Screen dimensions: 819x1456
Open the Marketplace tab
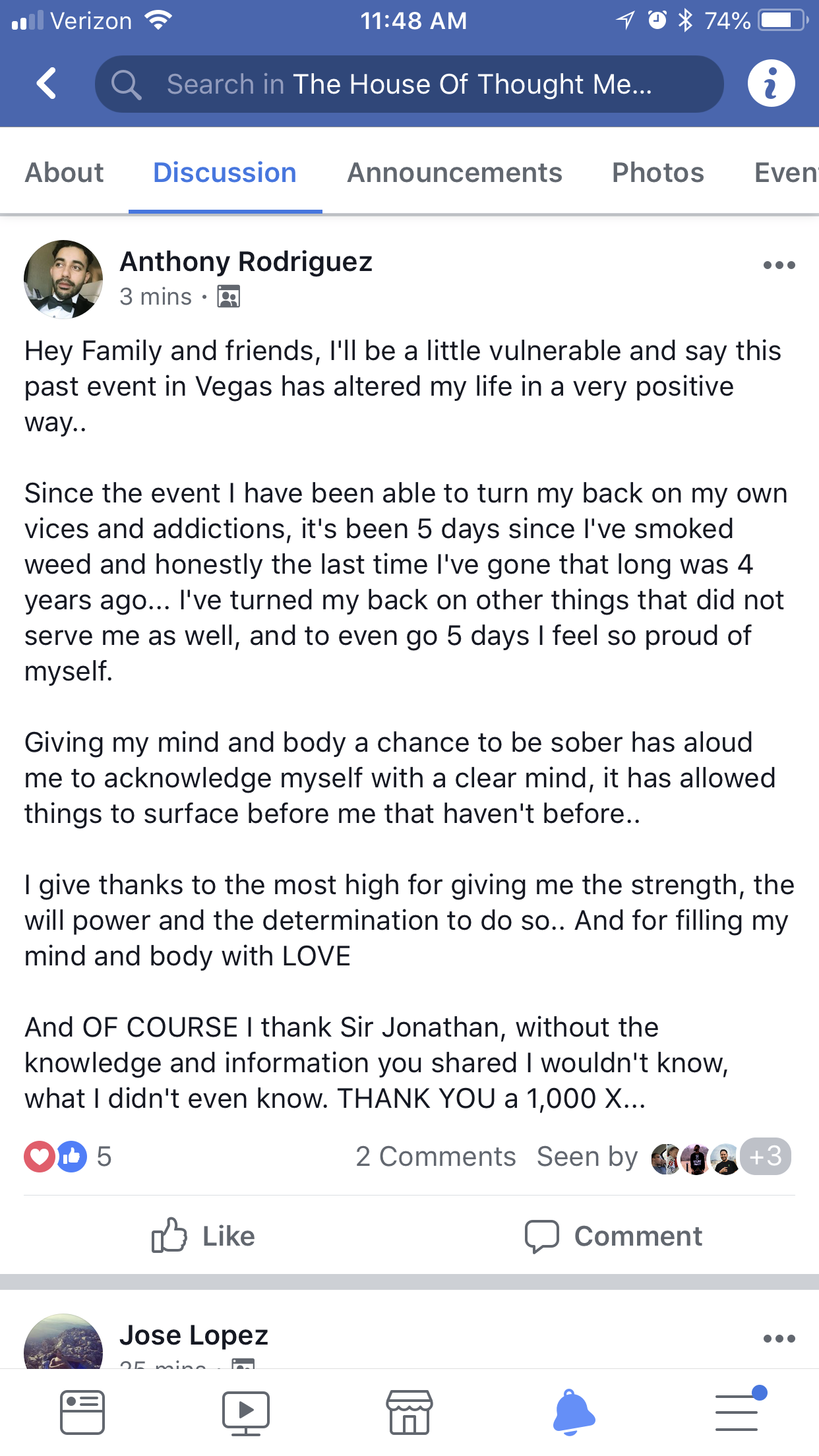pyautogui.click(x=409, y=1412)
